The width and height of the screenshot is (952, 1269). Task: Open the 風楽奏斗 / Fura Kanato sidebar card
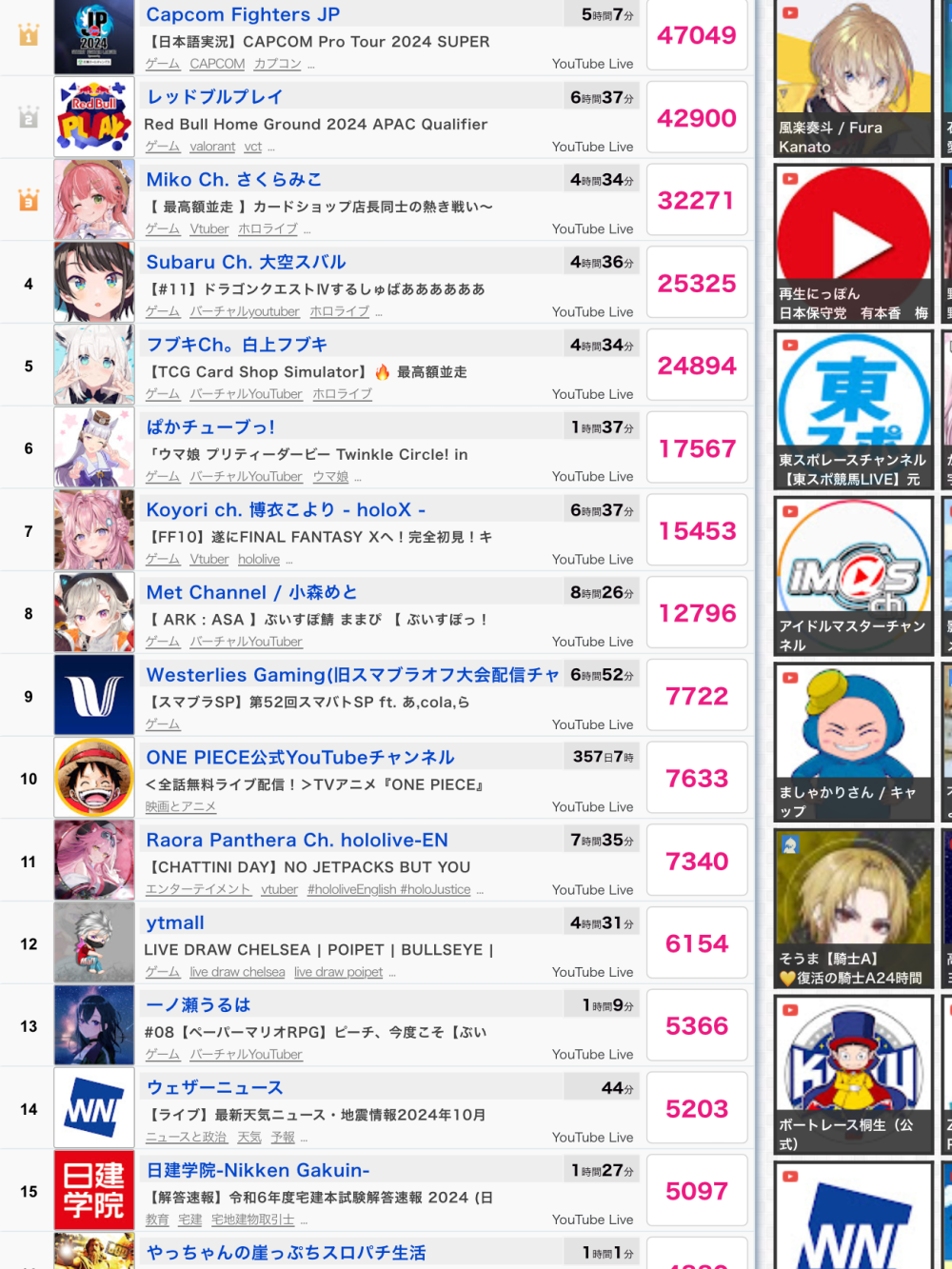[853, 78]
